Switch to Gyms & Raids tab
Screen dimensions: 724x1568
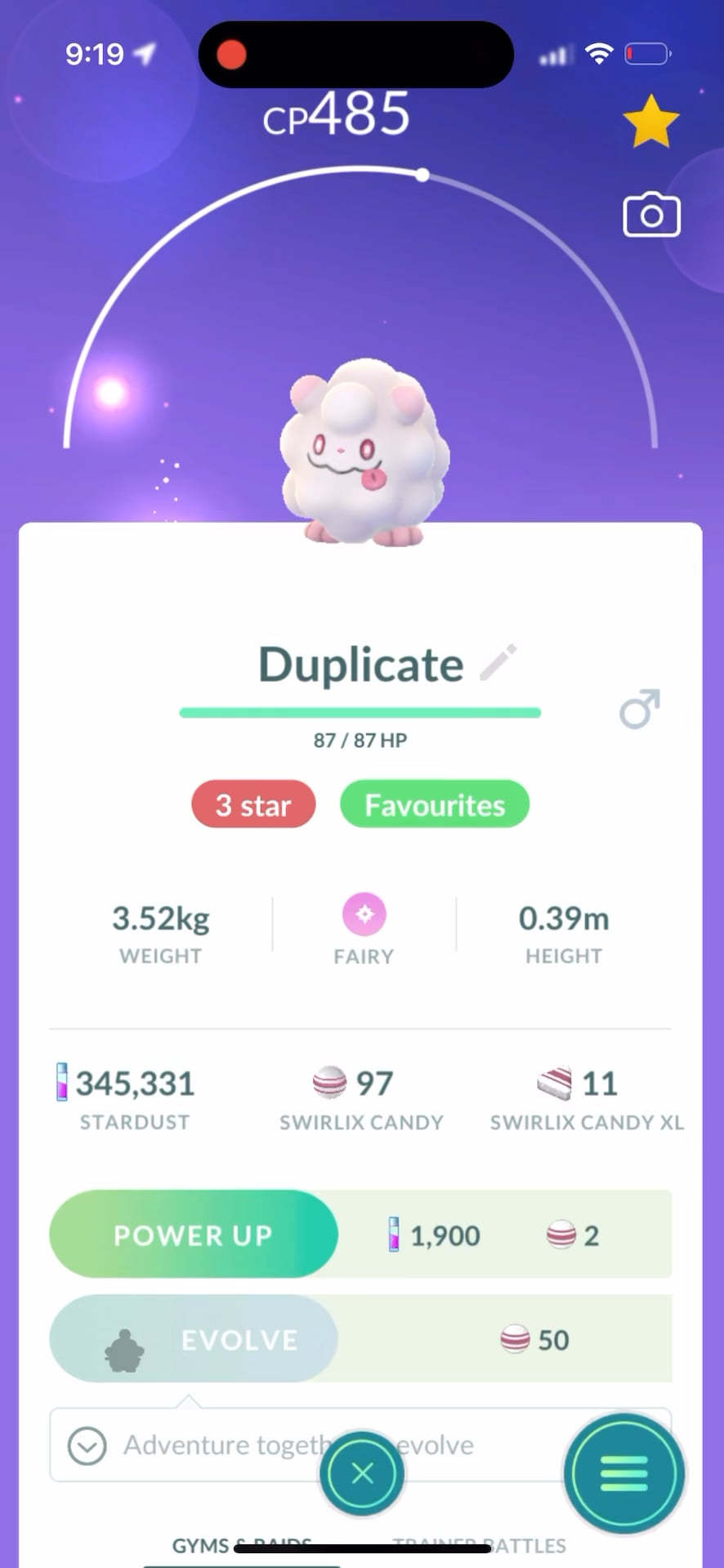[x=242, y=1546]
